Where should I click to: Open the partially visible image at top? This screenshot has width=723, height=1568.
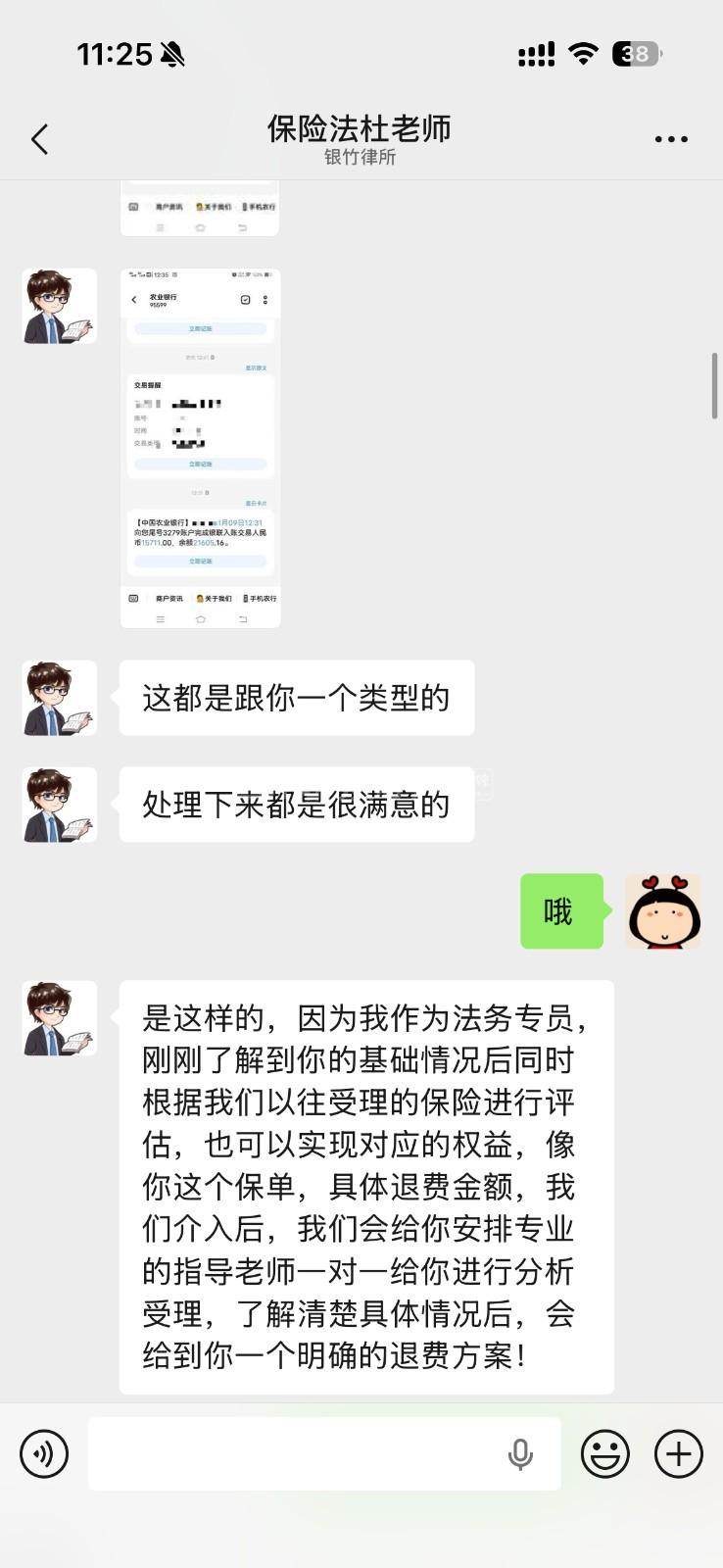tap(200, 208)
